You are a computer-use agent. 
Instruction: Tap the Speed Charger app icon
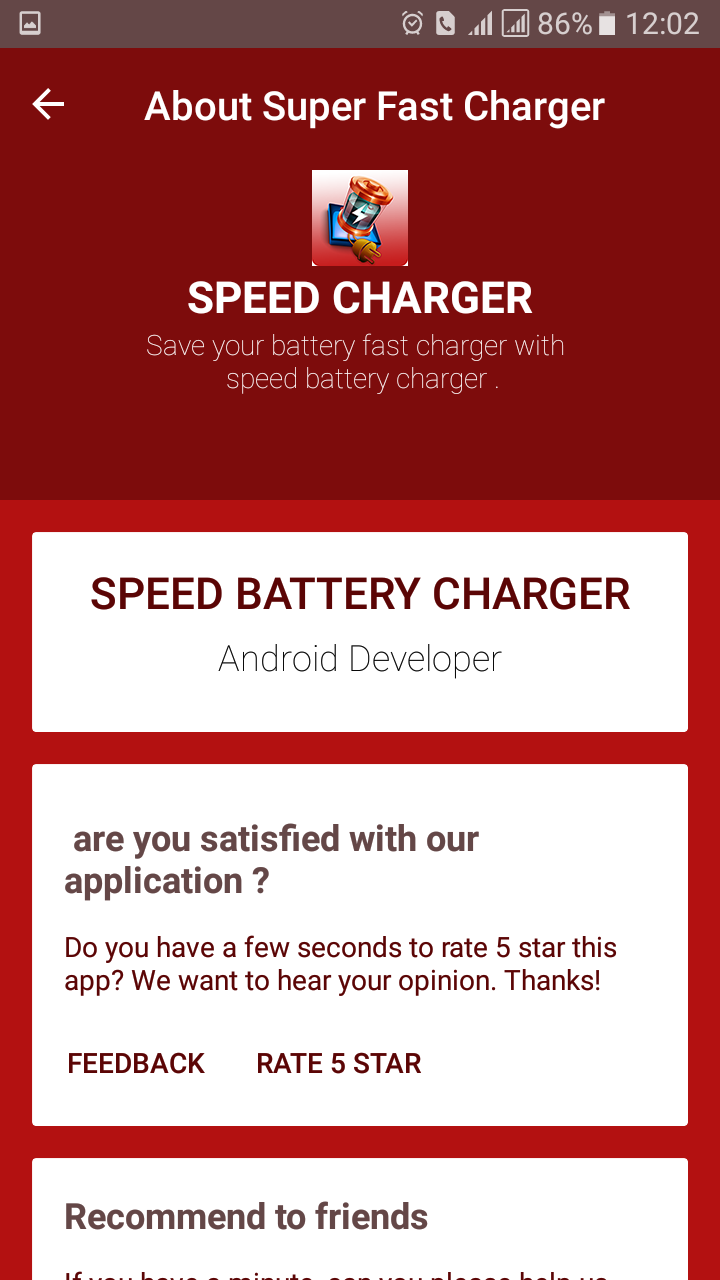coord(360,217)
